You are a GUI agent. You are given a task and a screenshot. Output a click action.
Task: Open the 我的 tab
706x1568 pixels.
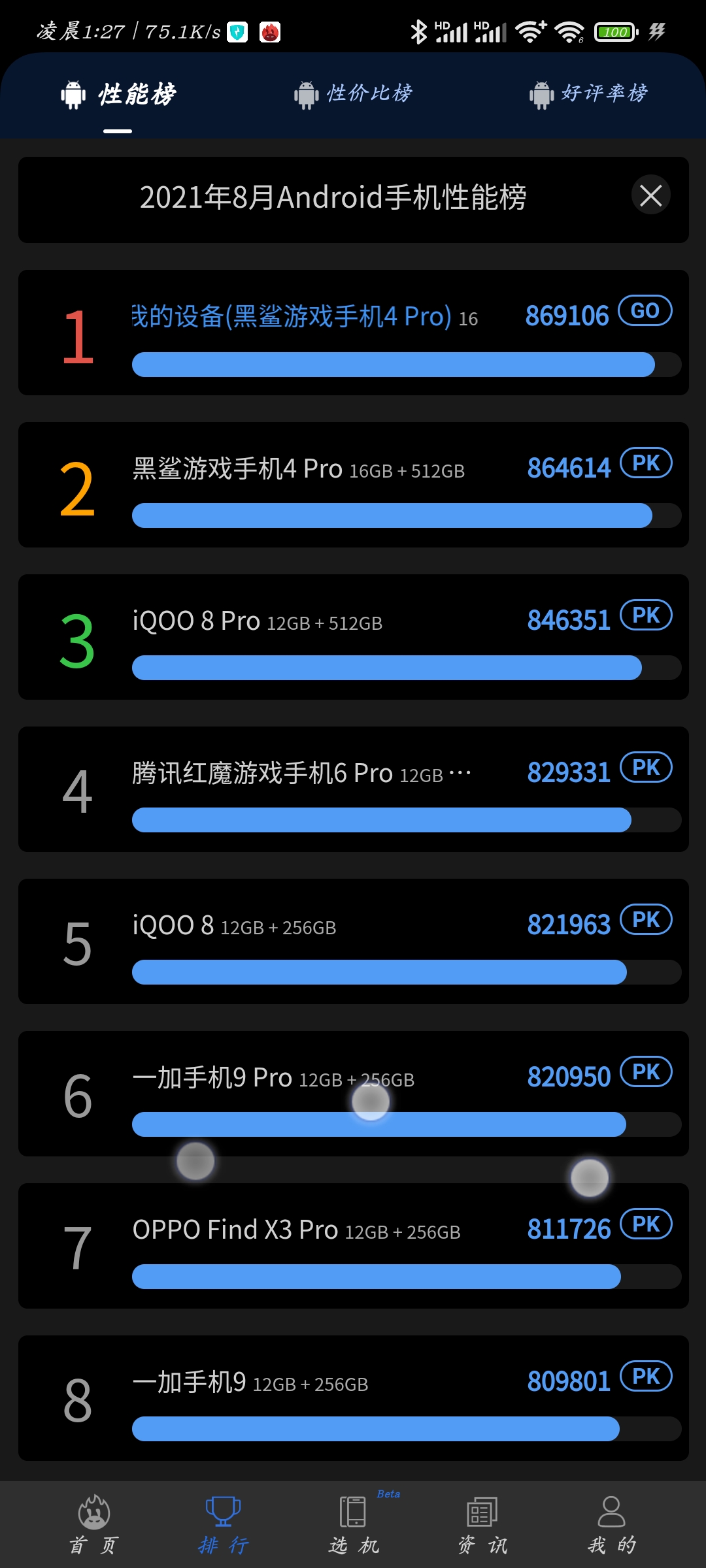click(611, 1525)
